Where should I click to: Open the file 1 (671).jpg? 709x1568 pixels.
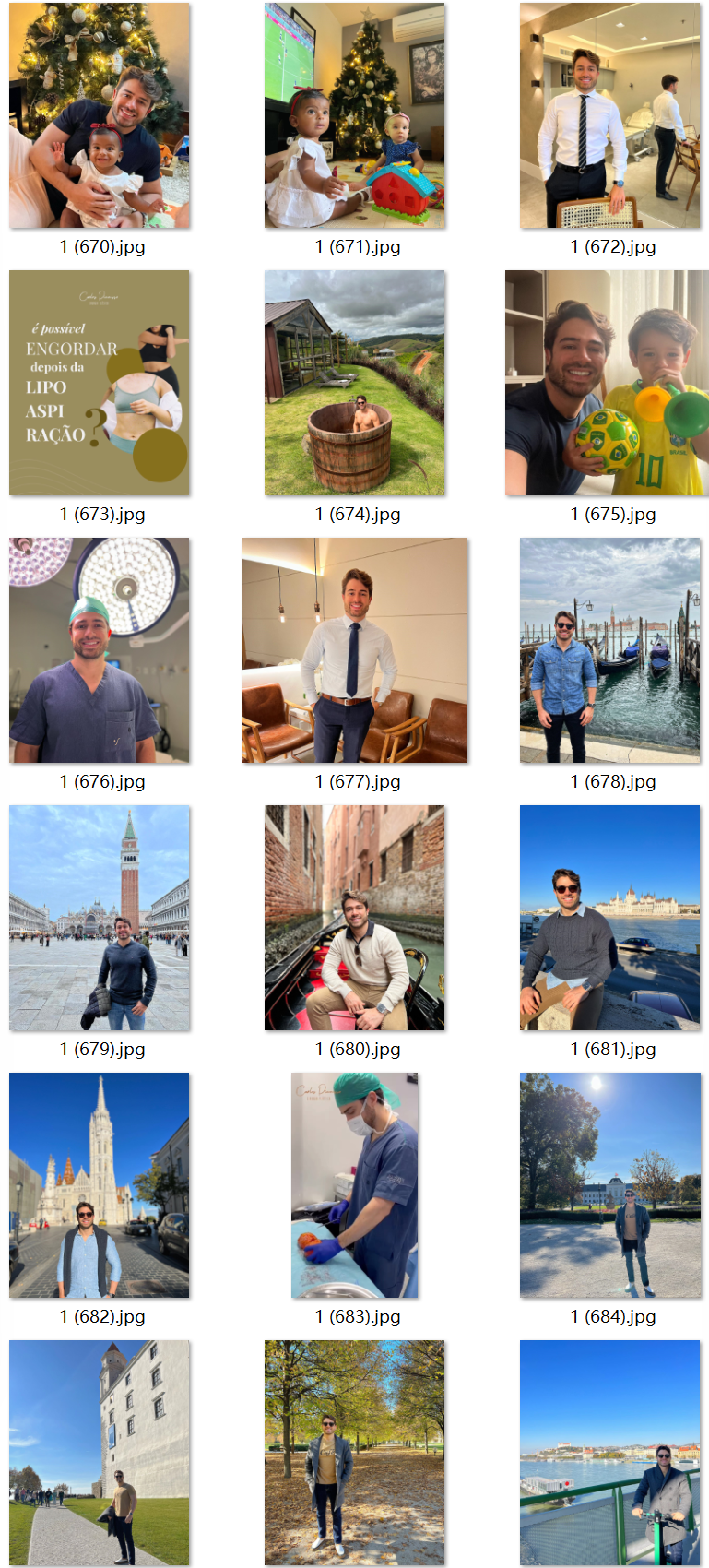355,115
